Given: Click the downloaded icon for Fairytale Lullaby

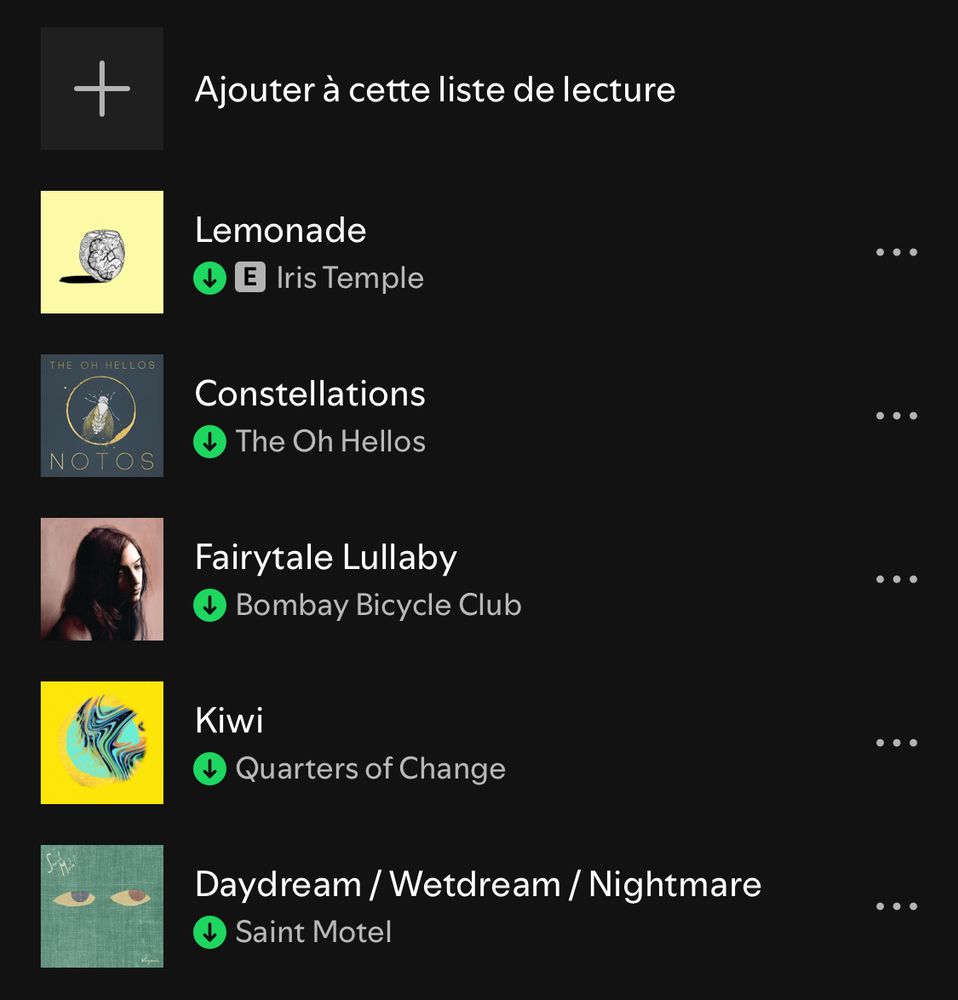Looking at the screenshot, I should coord(209,605).
